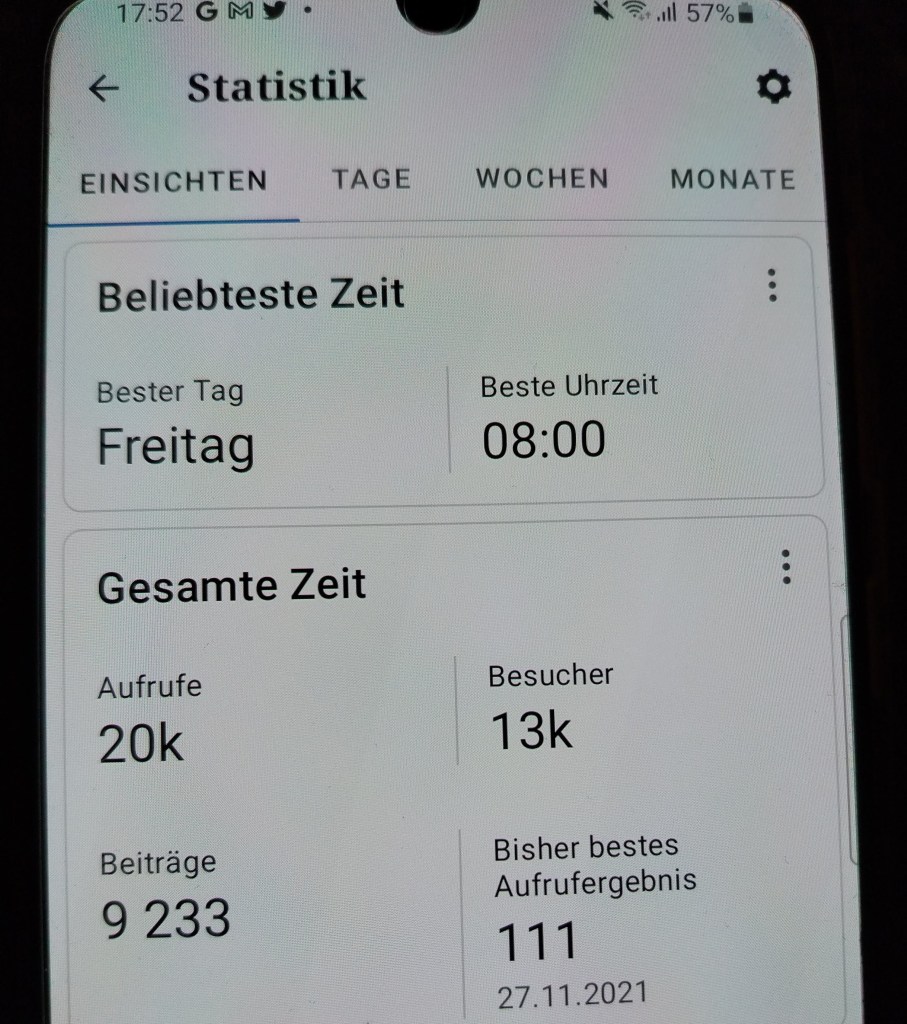
Task: Open overflow menu of Gesamte Zeit card
Action: (x=787, y=567)
